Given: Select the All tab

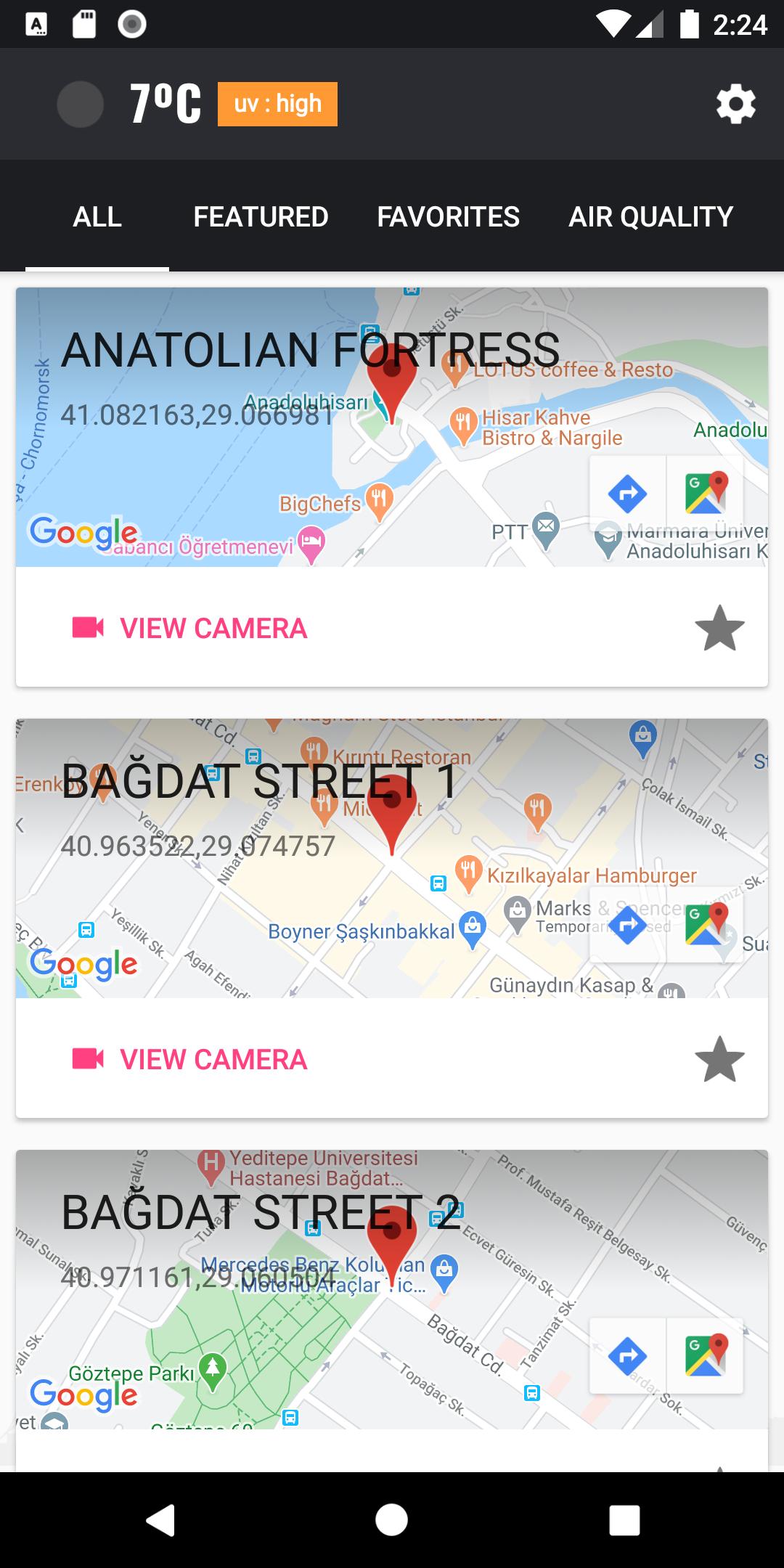Looking at the screenshot, I should [x=97, y=216].
